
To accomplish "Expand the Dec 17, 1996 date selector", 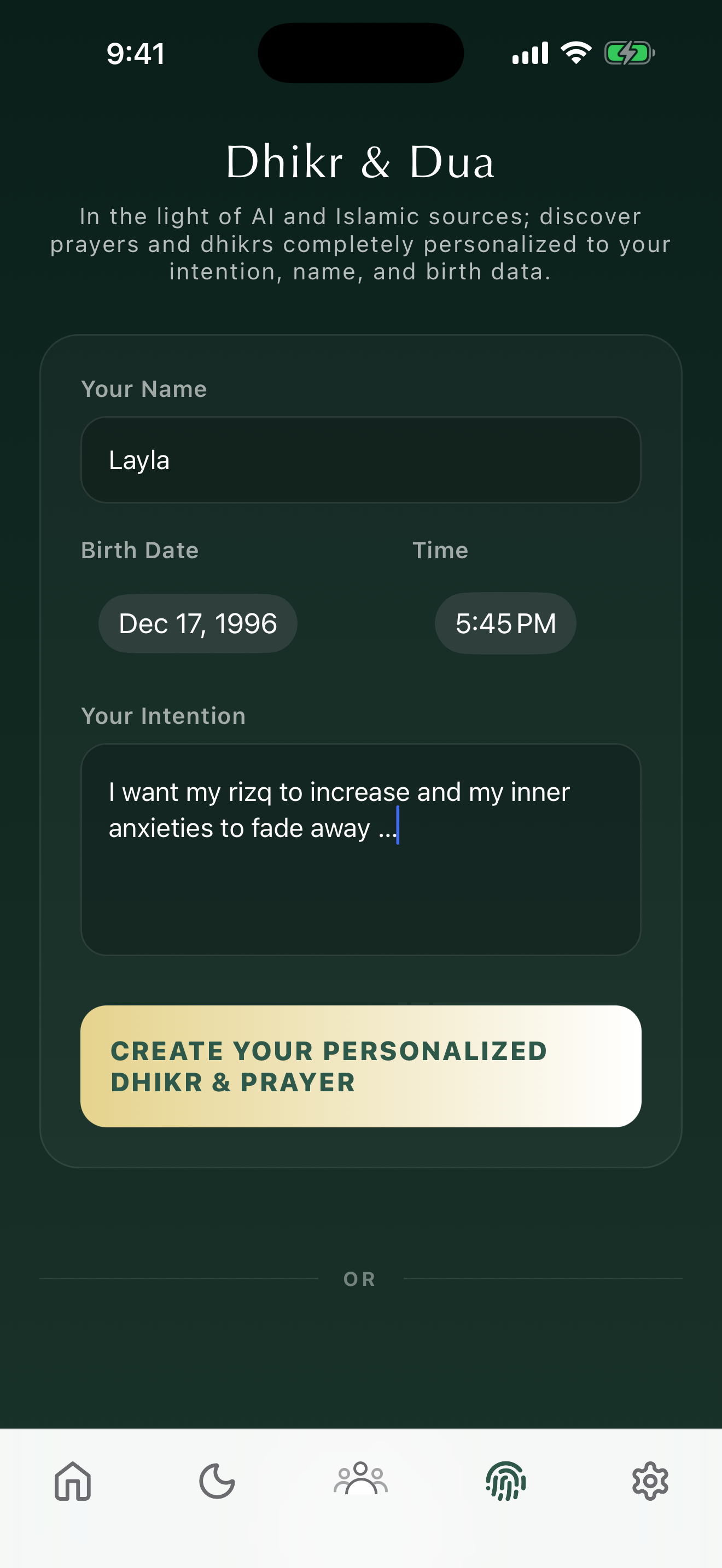I will tap(197, 623).
